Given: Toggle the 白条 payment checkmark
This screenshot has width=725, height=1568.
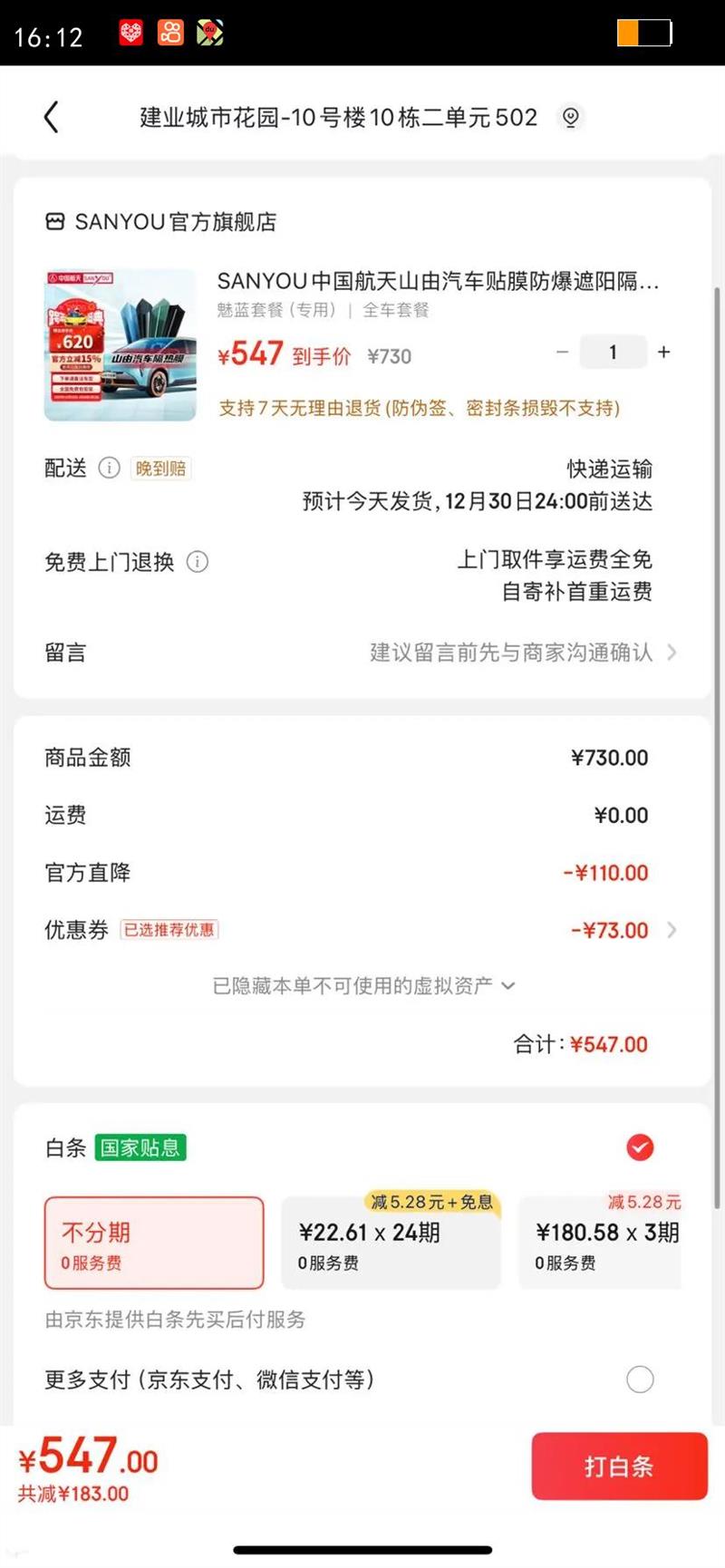Looking at the screenshot, I should [x=640, y=1147].
